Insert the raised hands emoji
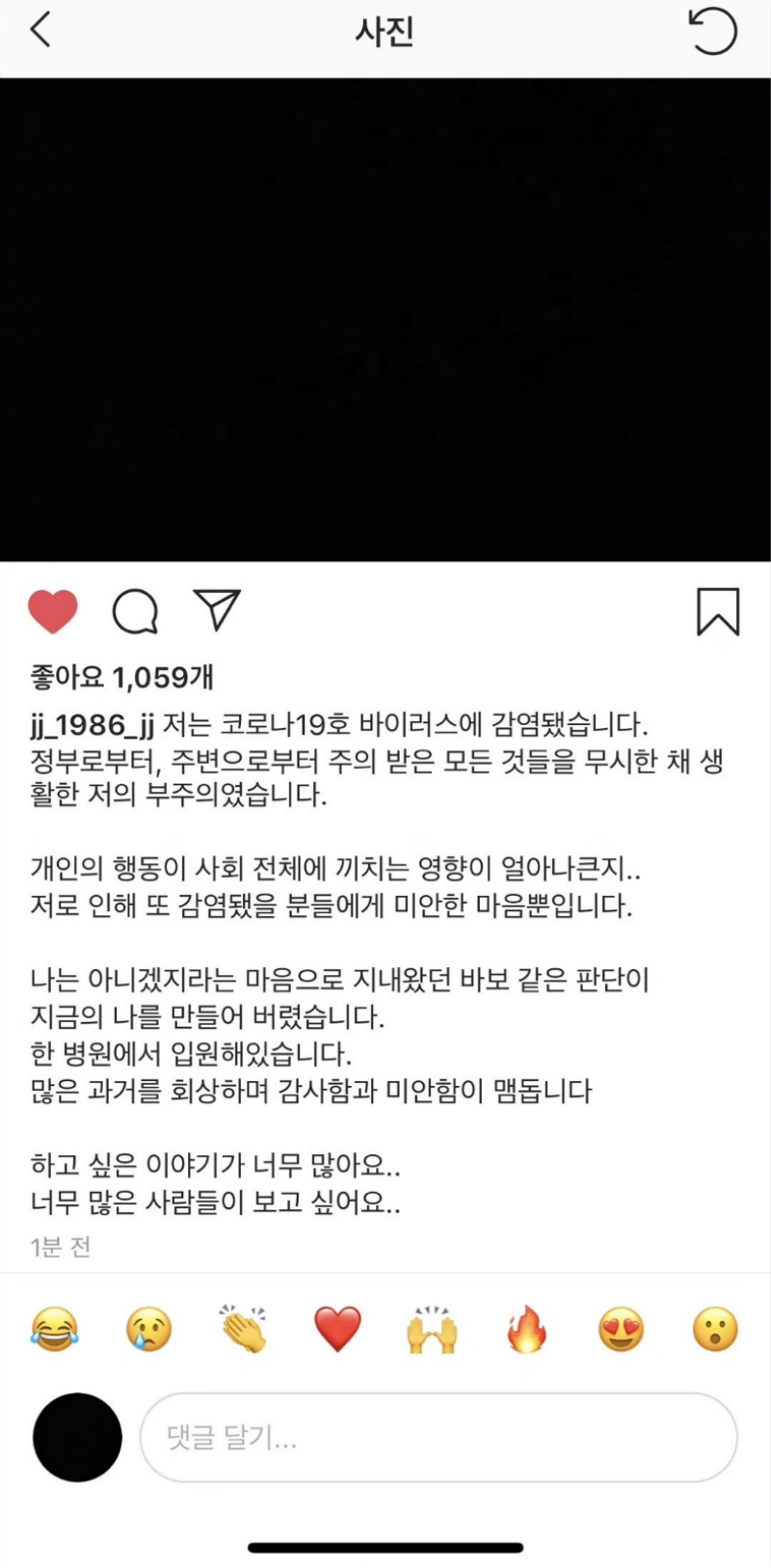 tap(432, 1329)
